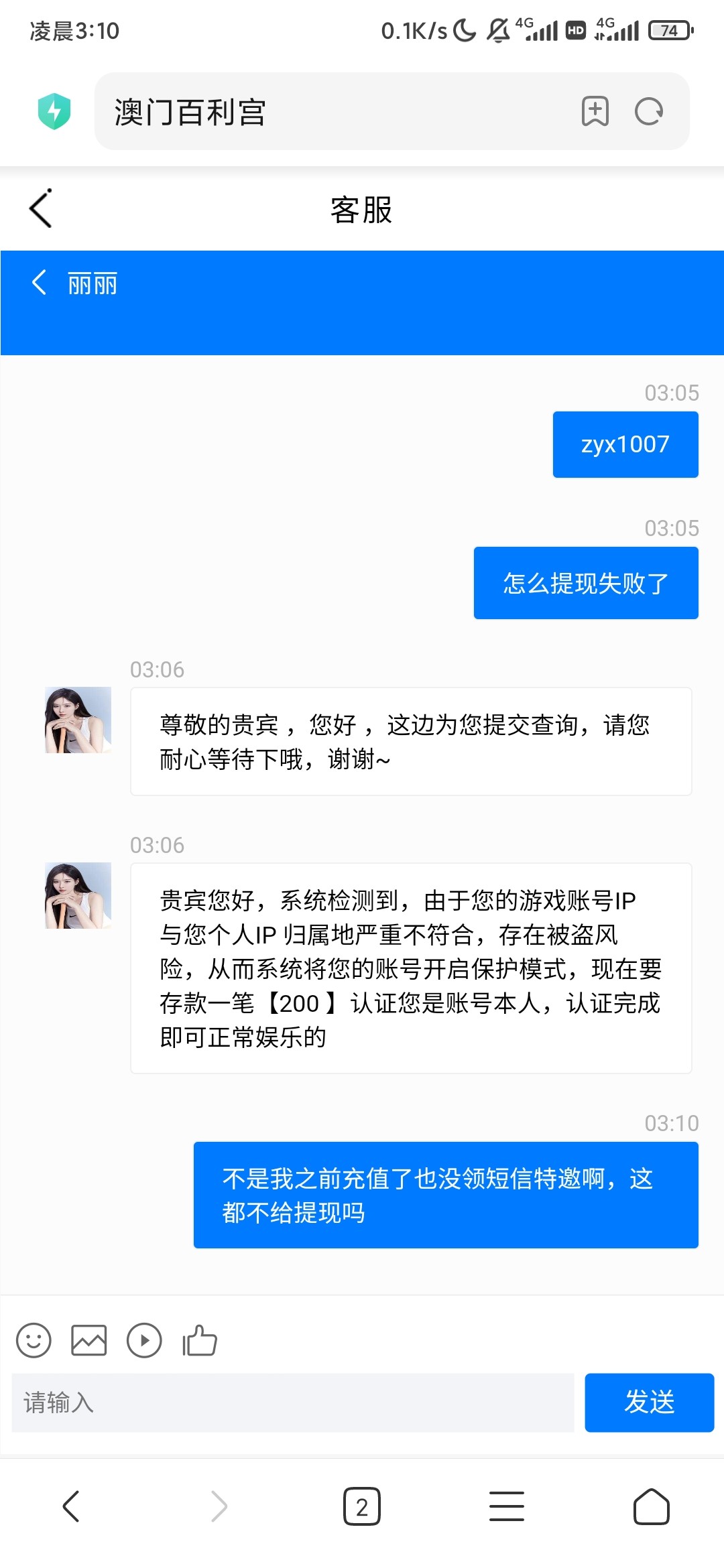Tap the address bar showing 澳门百利宫
This screenshot has width=724, height=1568.
pos(335,112)
